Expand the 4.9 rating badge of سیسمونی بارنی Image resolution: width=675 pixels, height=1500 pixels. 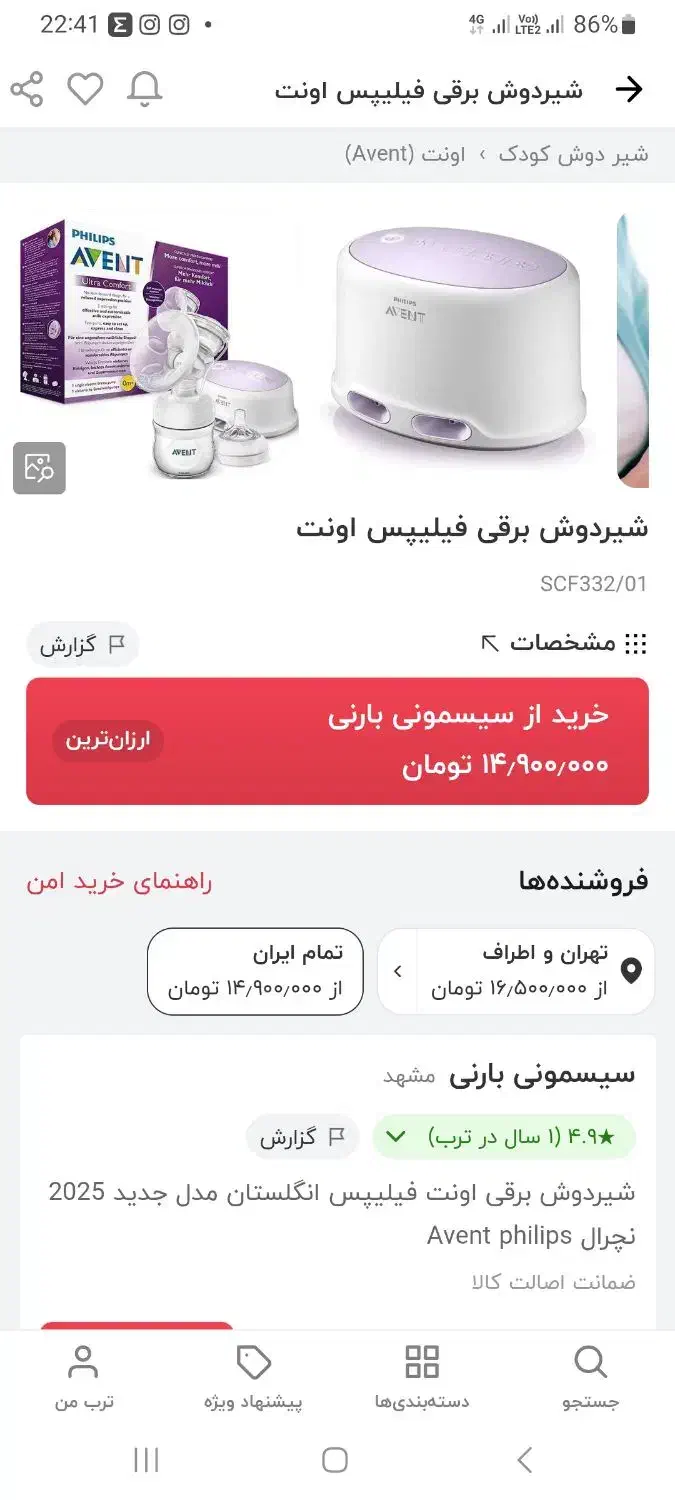pos(503,1137)
